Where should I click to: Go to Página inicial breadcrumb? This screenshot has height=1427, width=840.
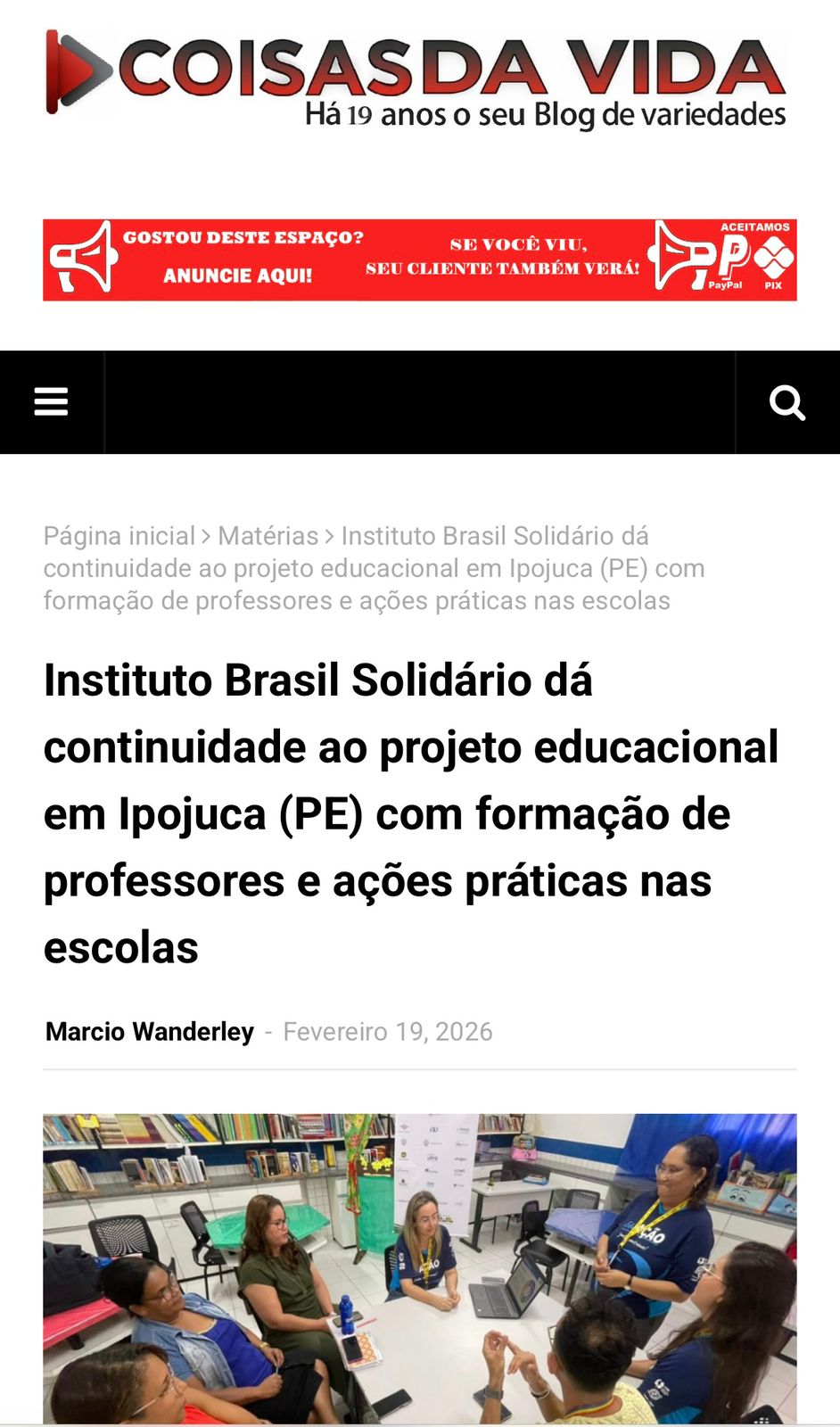(119, 536)
